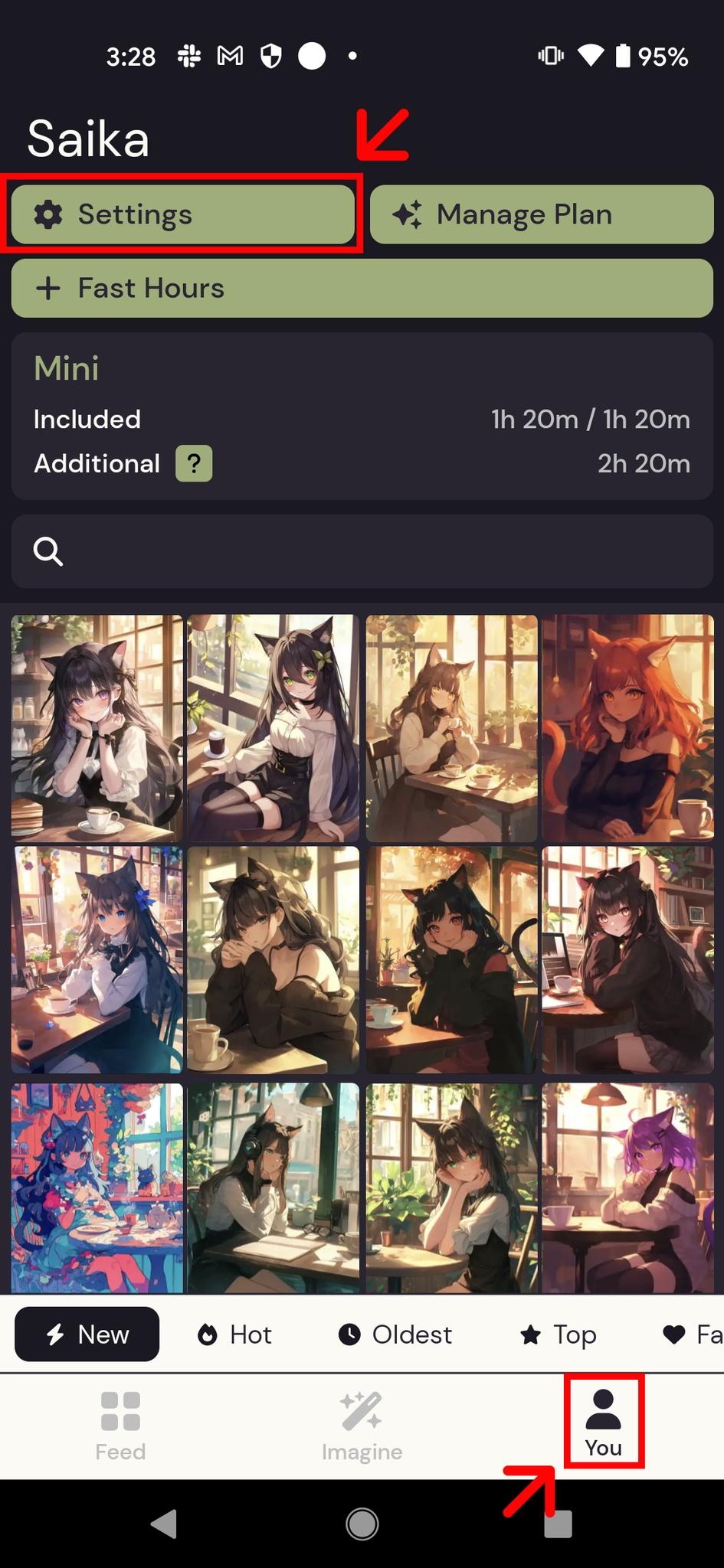Open the Settings button
Screen dimensions: 724x1568
click(x=182, y=214)
